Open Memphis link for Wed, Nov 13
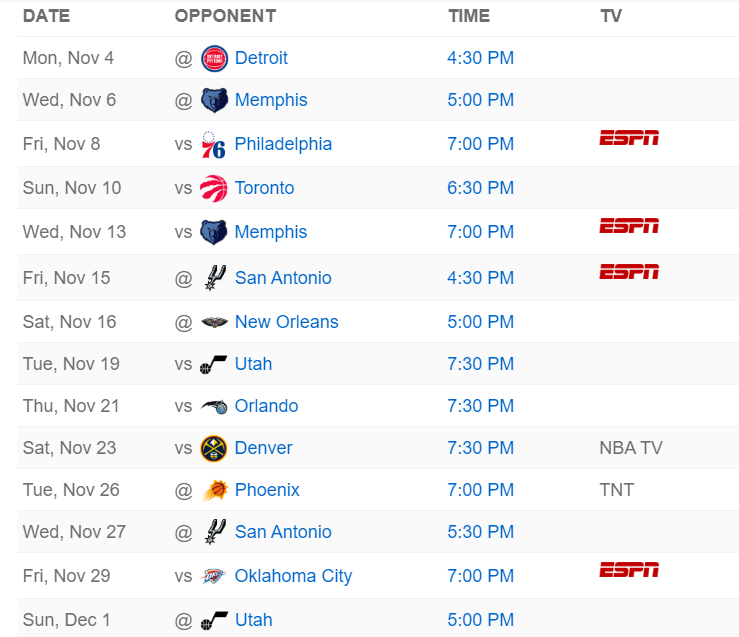 (271, 232)
